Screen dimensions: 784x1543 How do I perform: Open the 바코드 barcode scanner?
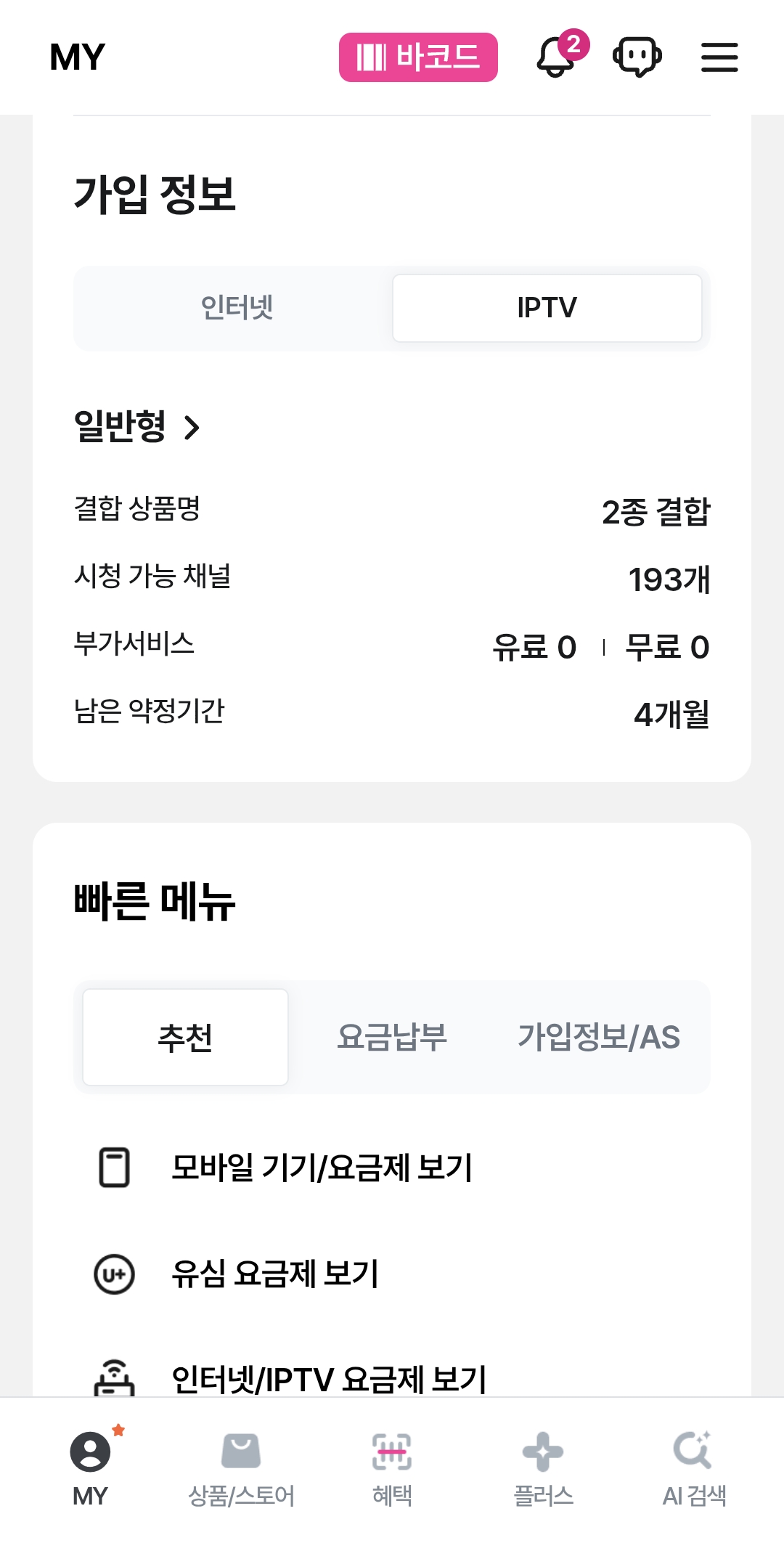click(418, 57)
